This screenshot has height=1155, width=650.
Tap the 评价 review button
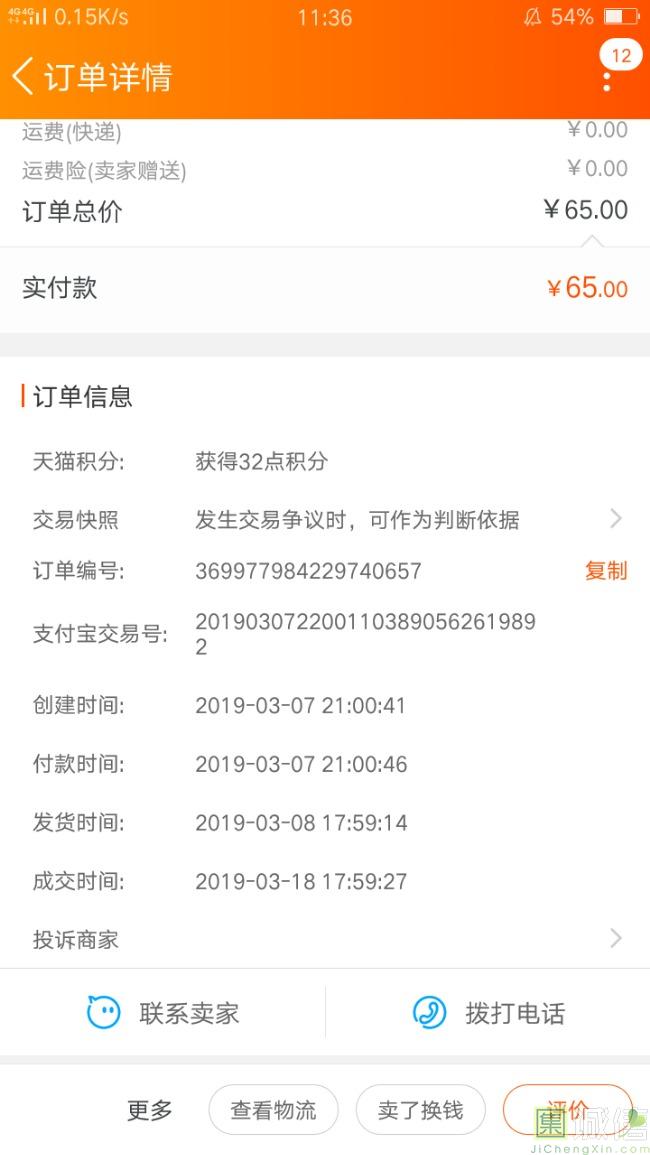567,1109
